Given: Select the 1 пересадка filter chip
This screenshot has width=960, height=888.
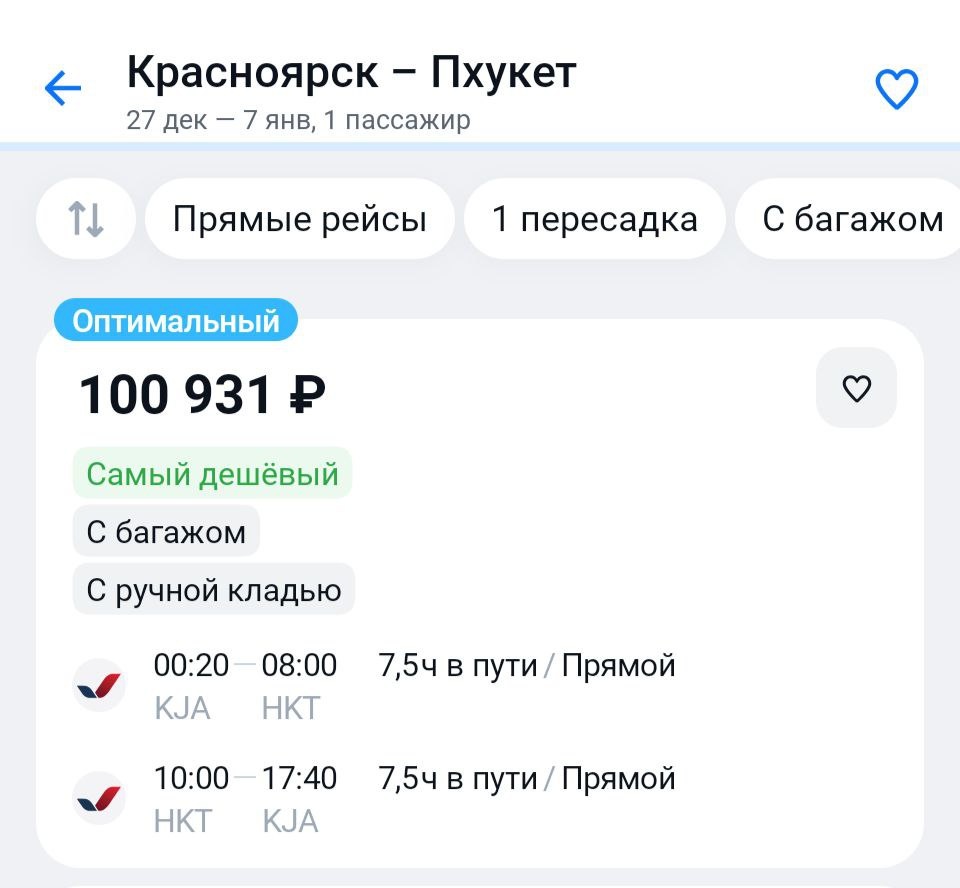Looking at the screenshot, I should [594, 219].
